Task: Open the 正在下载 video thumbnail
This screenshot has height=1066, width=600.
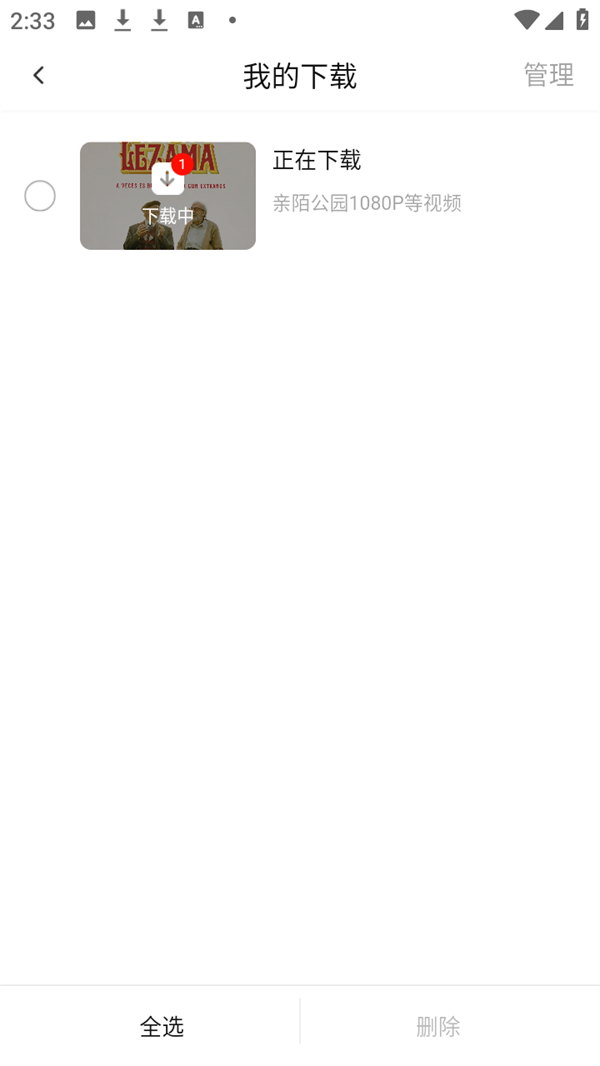Action: coord(168,196)
